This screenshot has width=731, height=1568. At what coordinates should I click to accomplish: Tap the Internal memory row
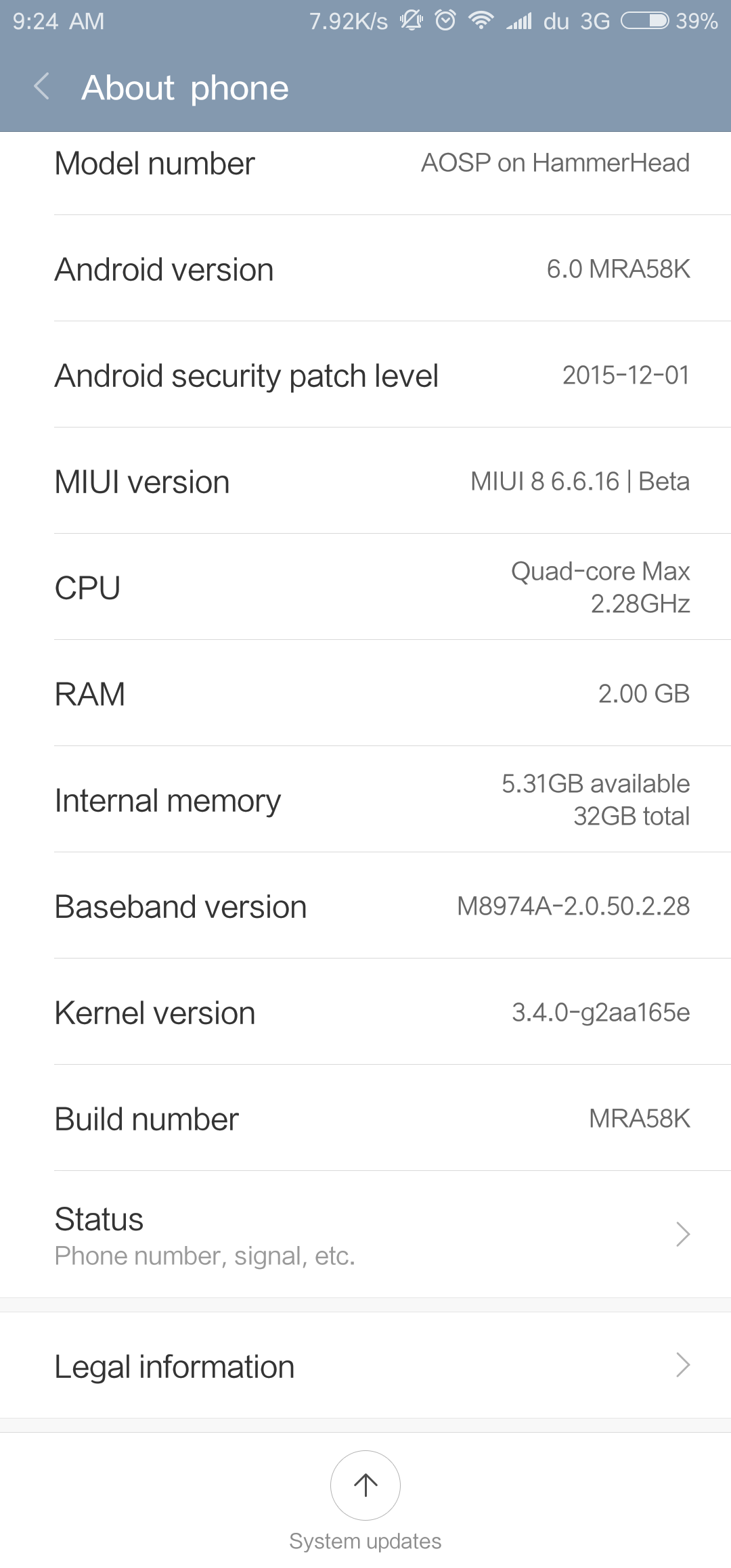[365, 800]
